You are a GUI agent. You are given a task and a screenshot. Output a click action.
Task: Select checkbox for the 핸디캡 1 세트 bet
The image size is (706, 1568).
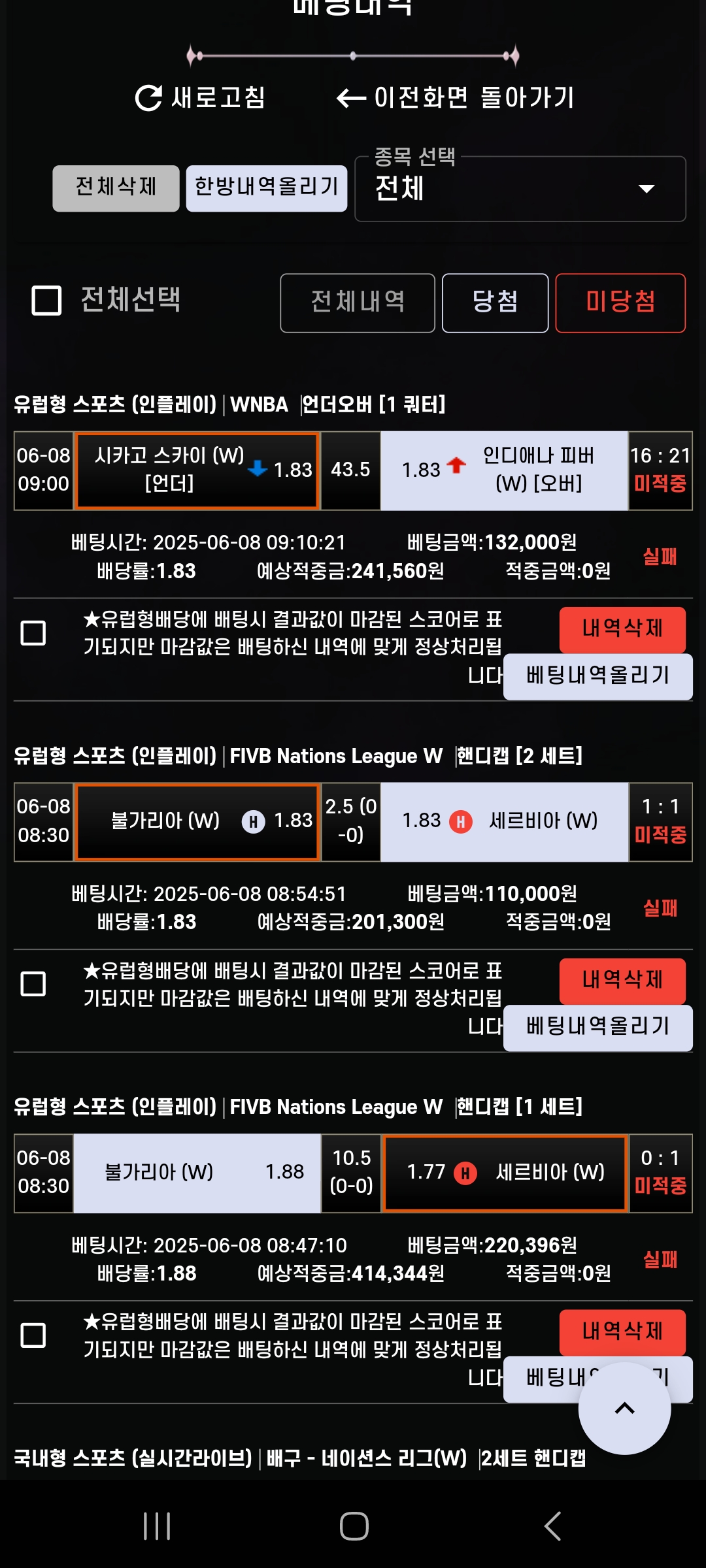point(33,1335)
